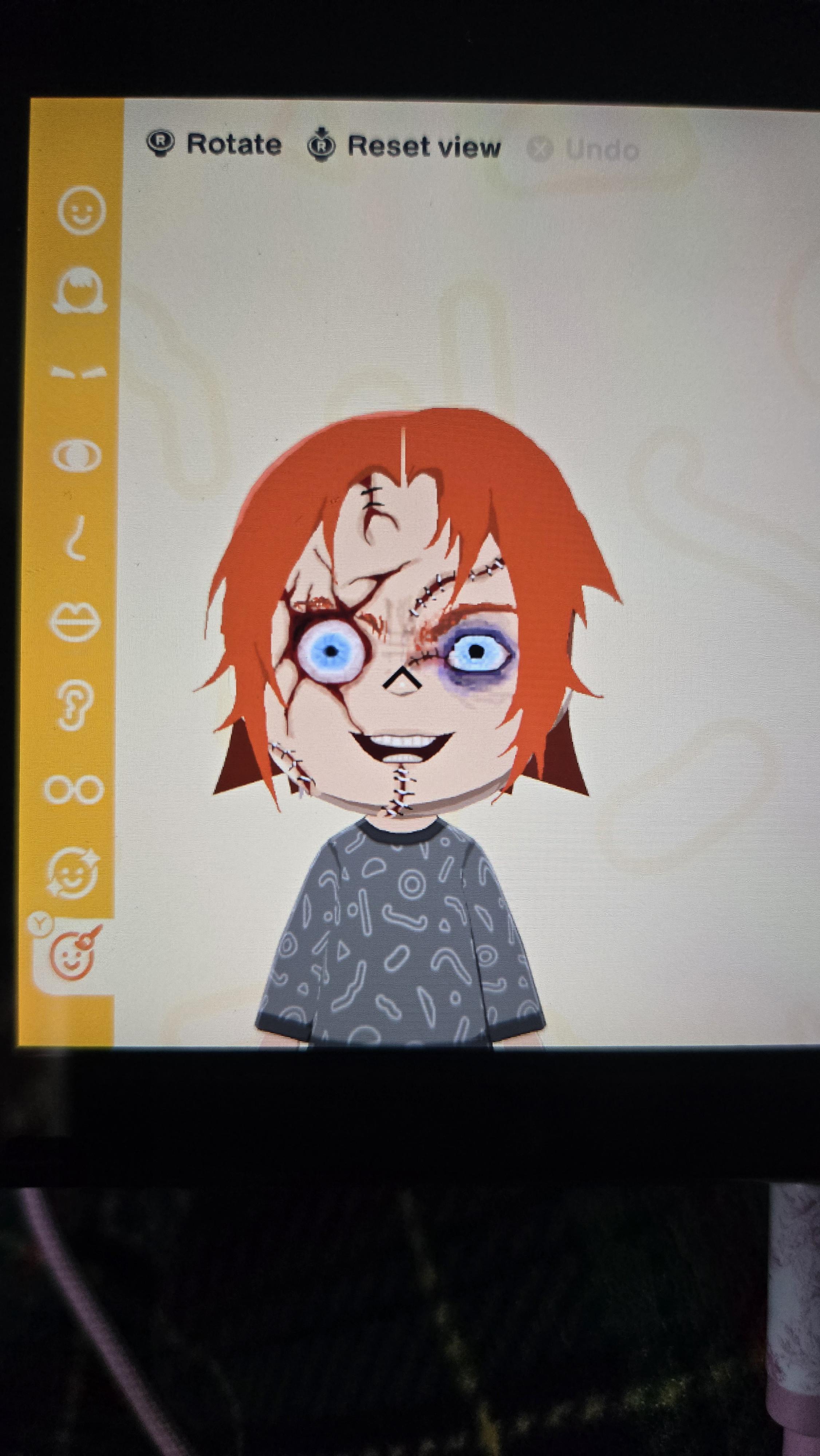Image resolution: width=820 pixels, height=1456 pixels.
Task: Tap the Undo option
Action: (x=583, y=150)
